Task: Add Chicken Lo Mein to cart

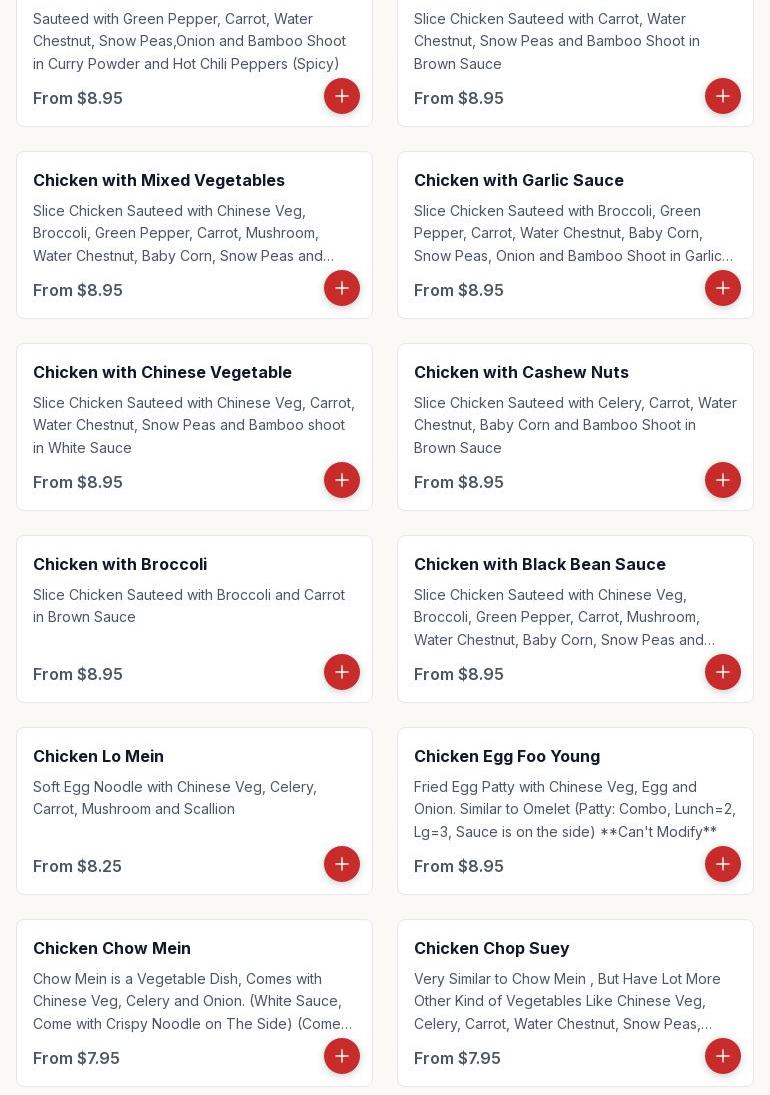Action: coord(342,864)
